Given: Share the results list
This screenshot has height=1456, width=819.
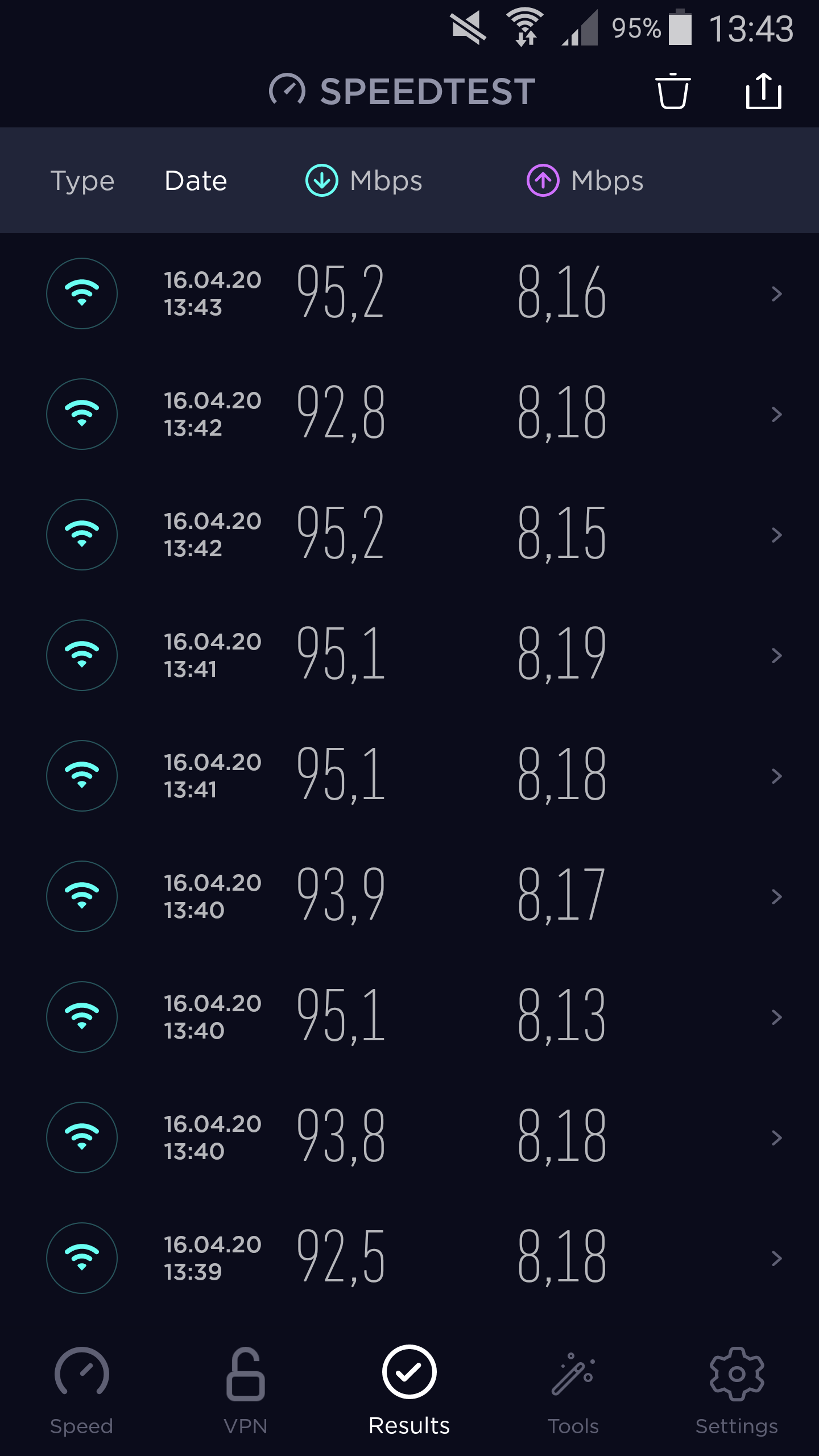Looking at the screenshot, I should pyautogui.click(x=763, y=91).
